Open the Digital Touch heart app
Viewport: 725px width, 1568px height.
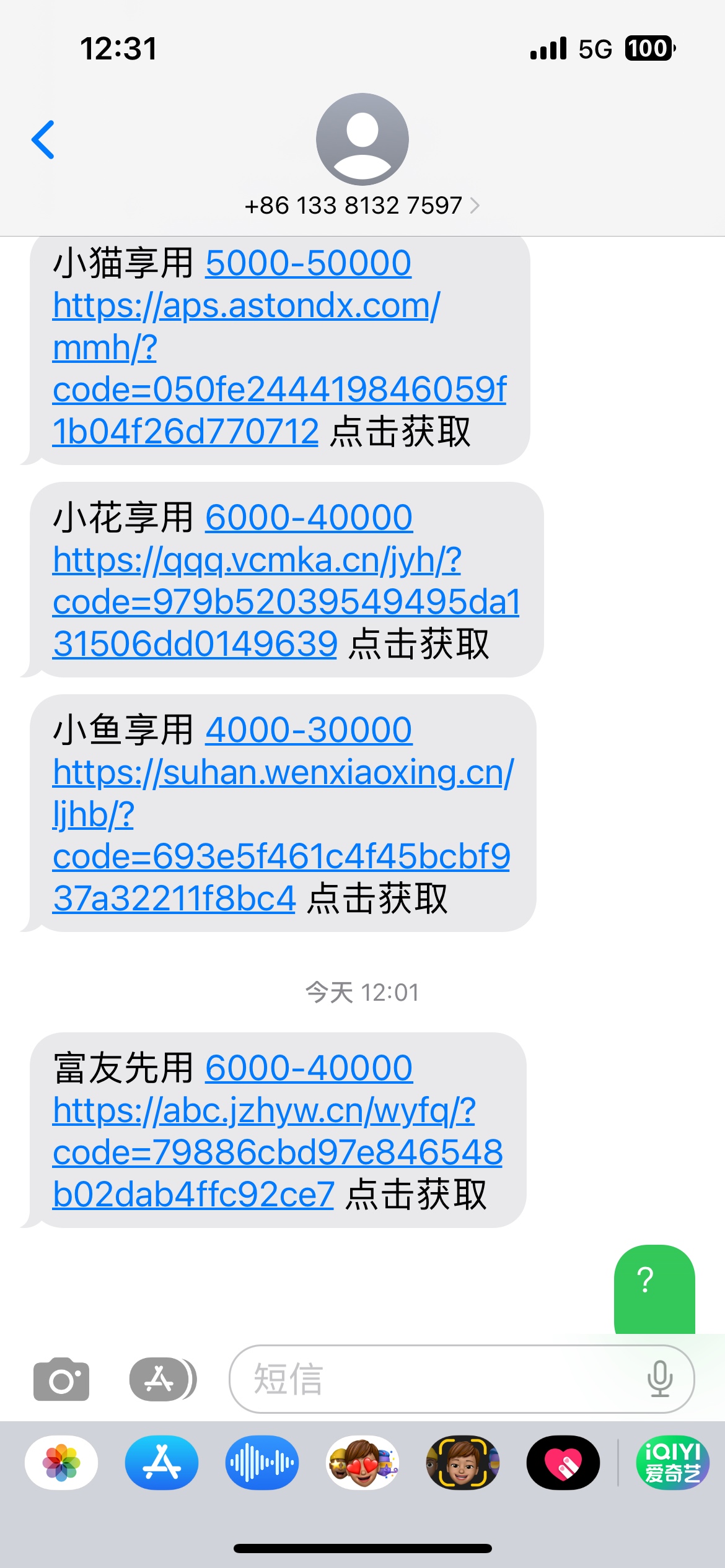point(563,1463)
